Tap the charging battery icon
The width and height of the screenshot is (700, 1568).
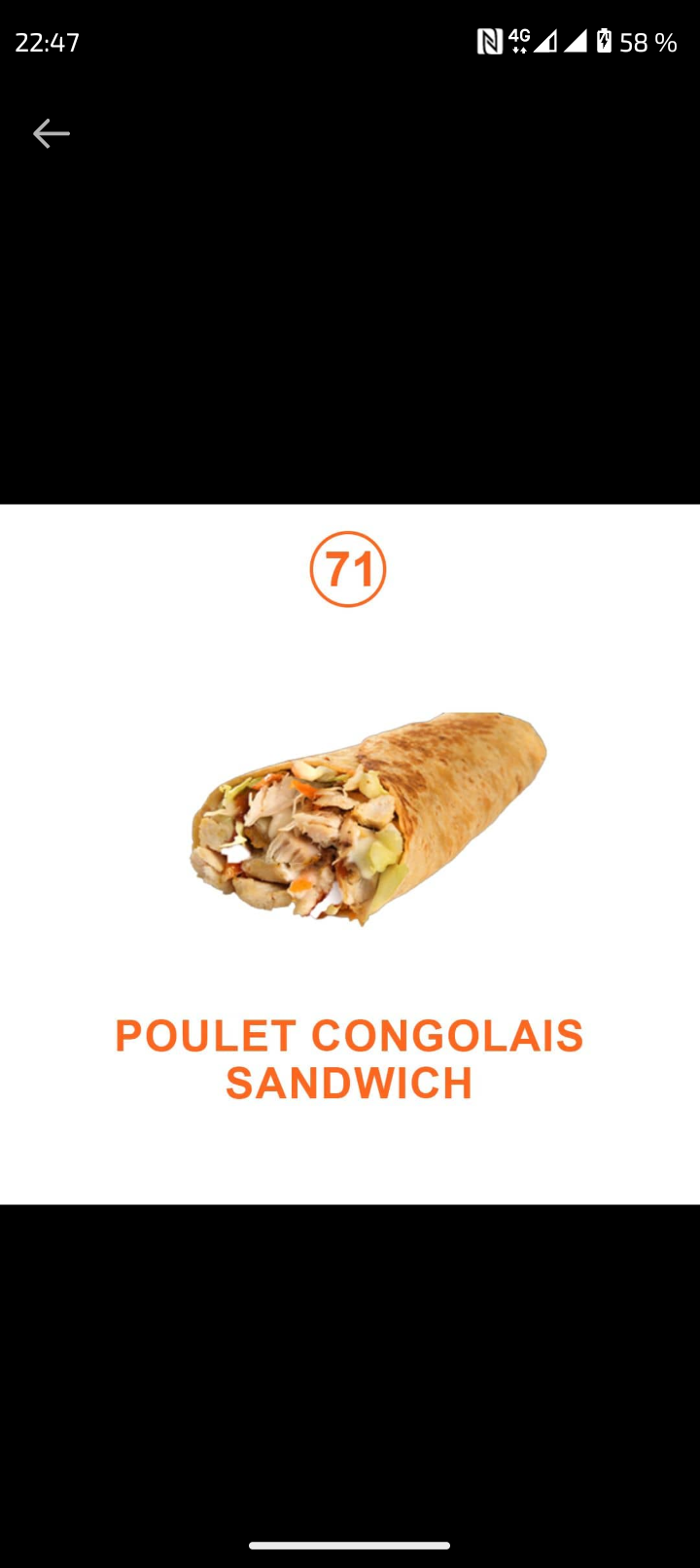[x=607, y=41]
